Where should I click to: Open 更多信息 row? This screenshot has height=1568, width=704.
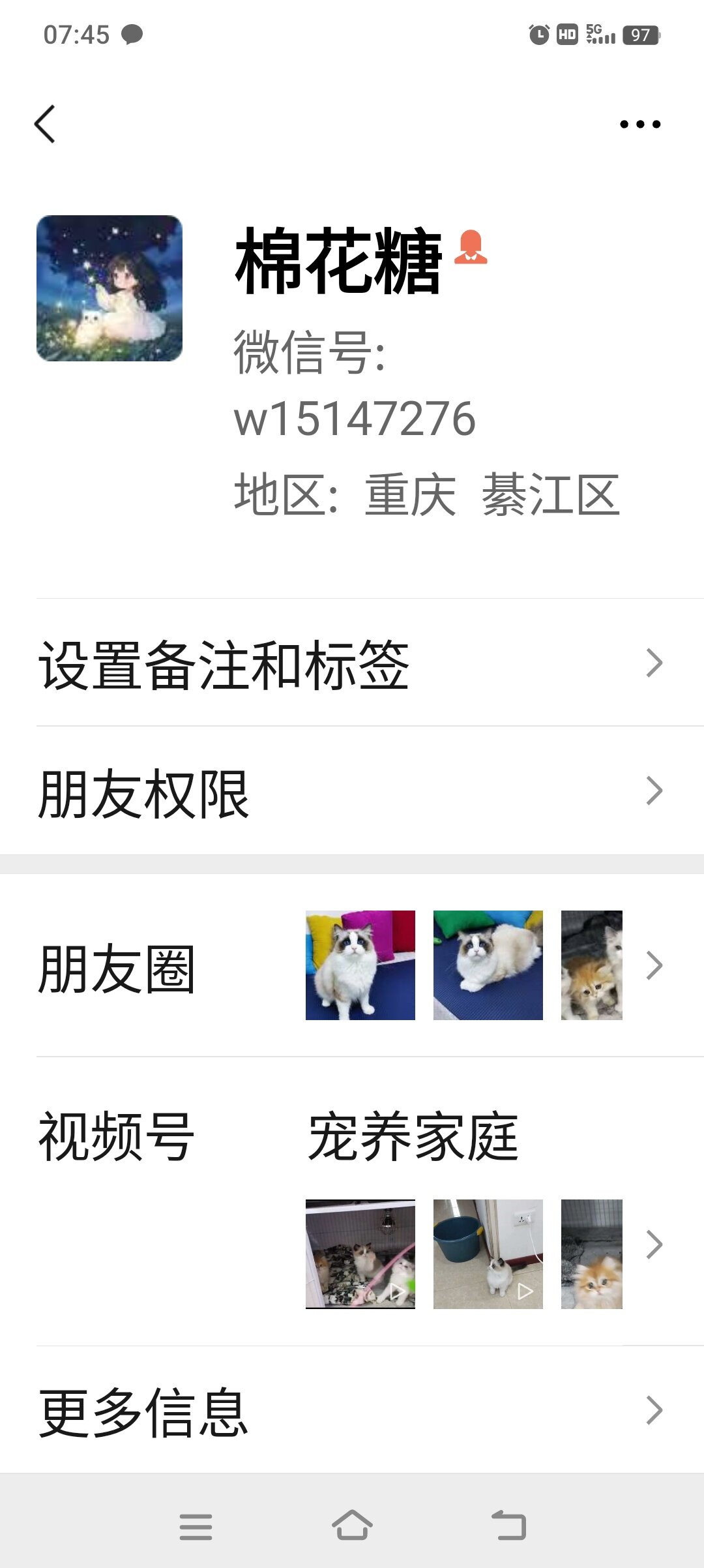[x=352, y=1411]
